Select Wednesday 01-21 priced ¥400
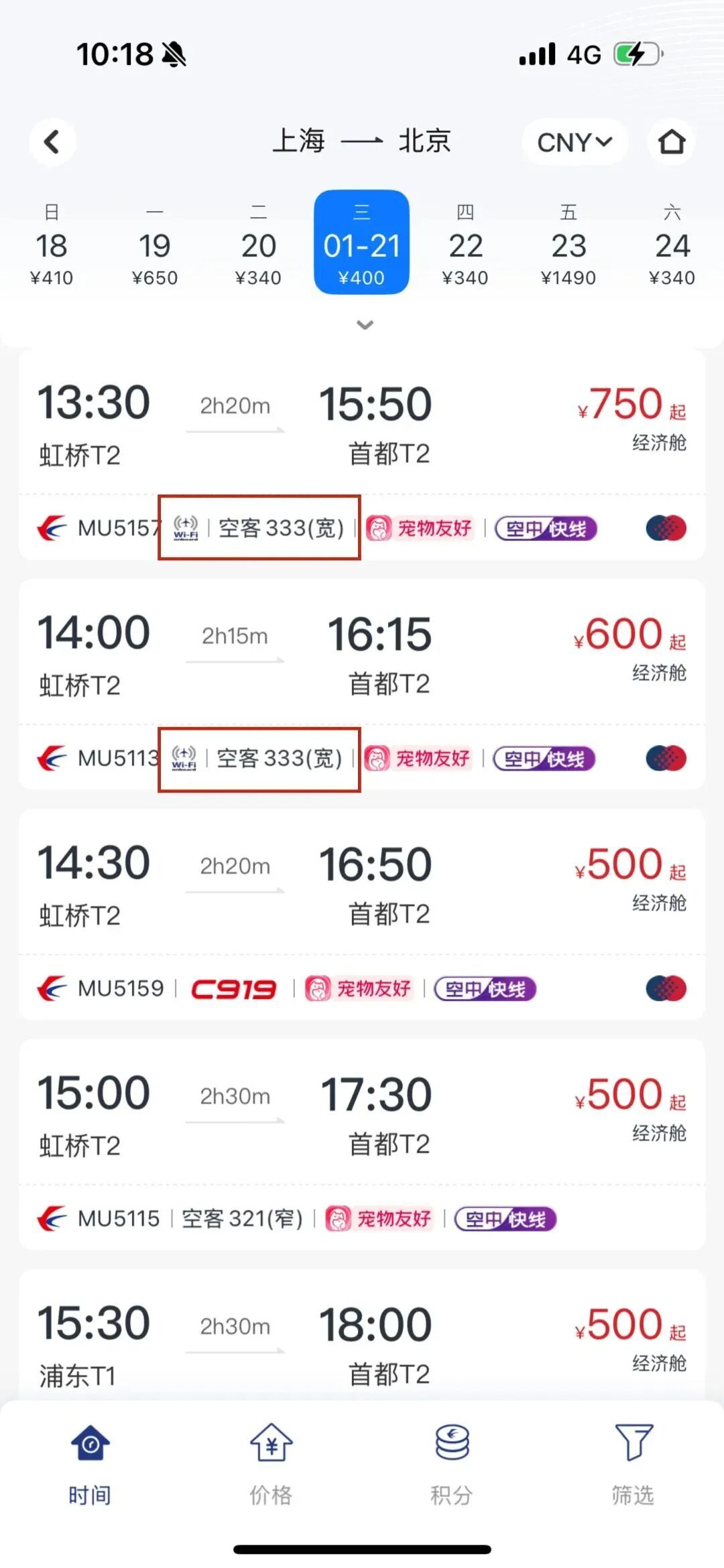 pos(361,243)
